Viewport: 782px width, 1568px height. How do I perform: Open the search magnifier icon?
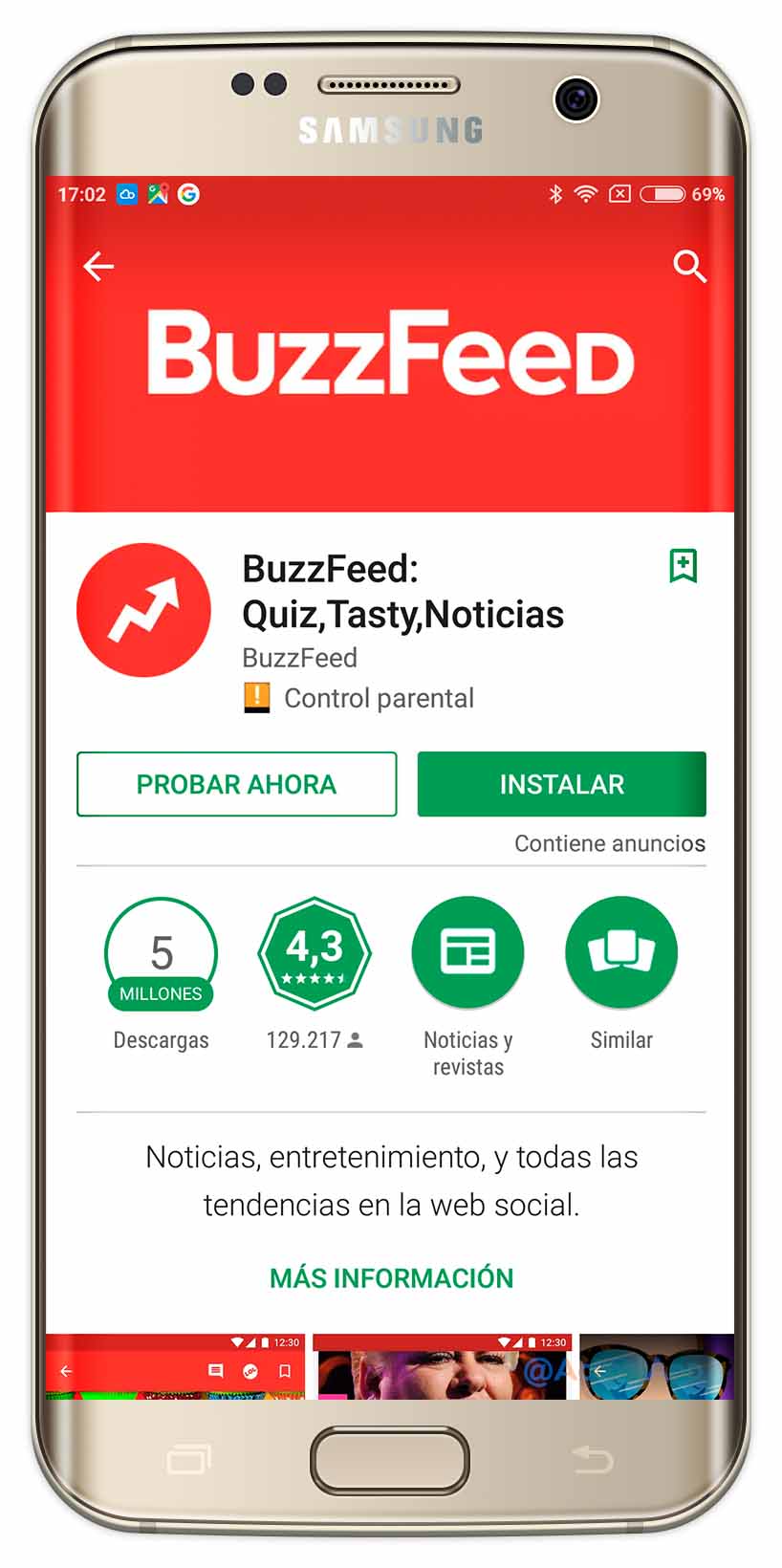(689, 267)
